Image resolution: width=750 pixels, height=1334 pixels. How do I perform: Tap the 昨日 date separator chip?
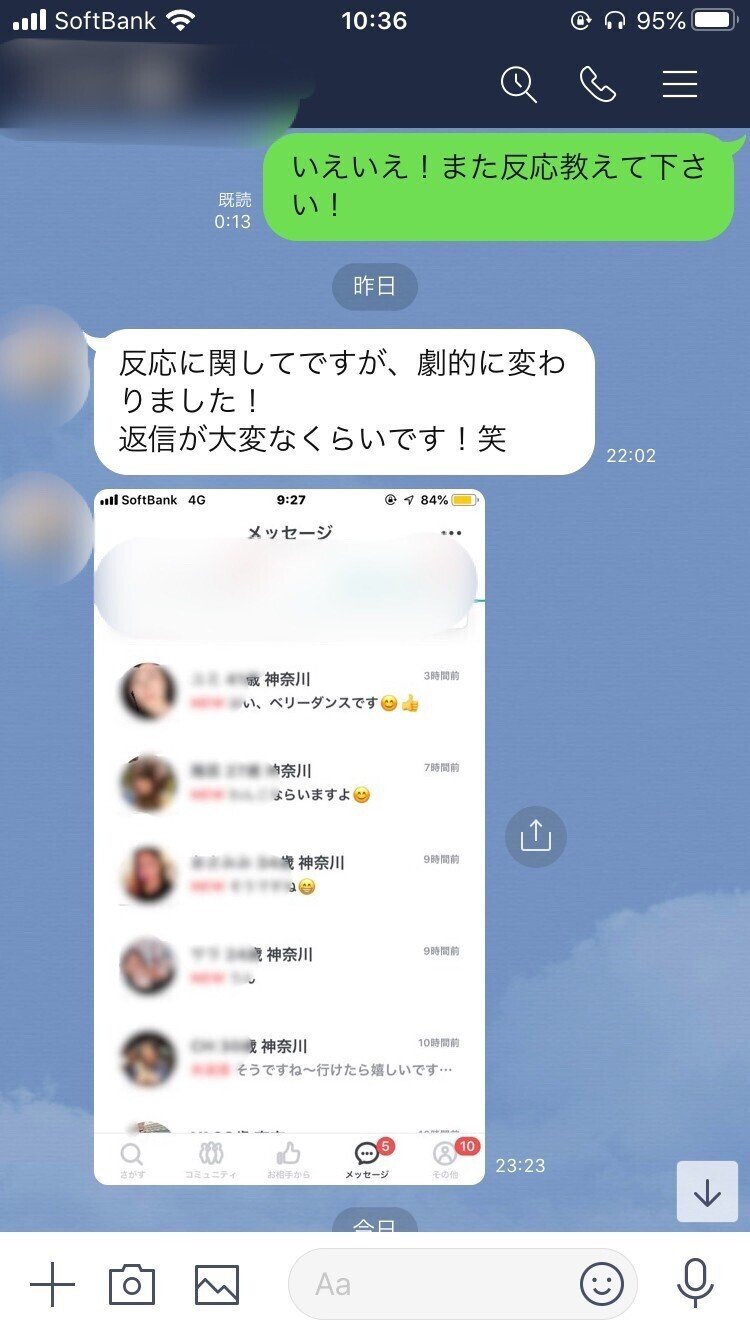[x=374, y=287]
